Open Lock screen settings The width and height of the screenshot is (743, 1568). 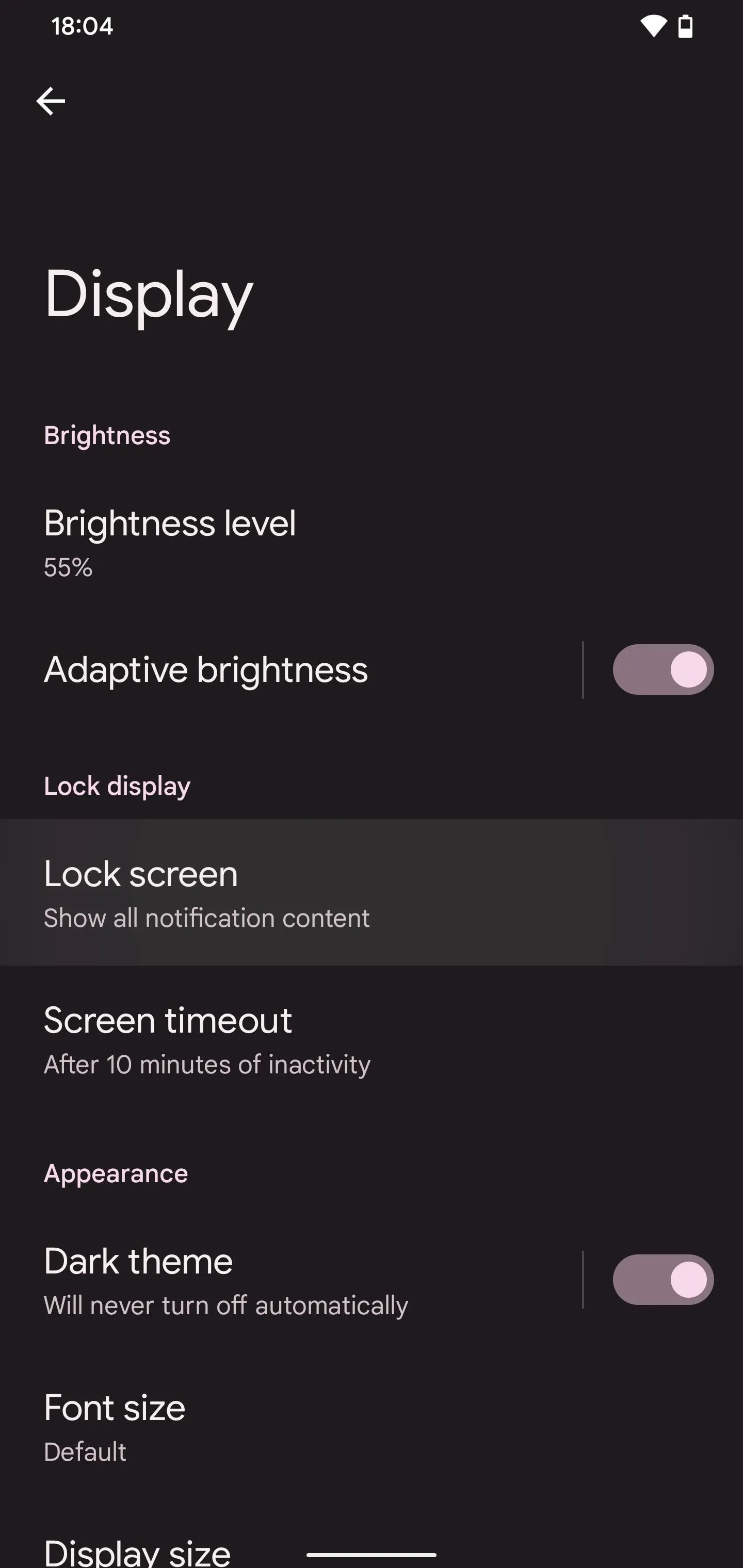click(x=372, y=892)
